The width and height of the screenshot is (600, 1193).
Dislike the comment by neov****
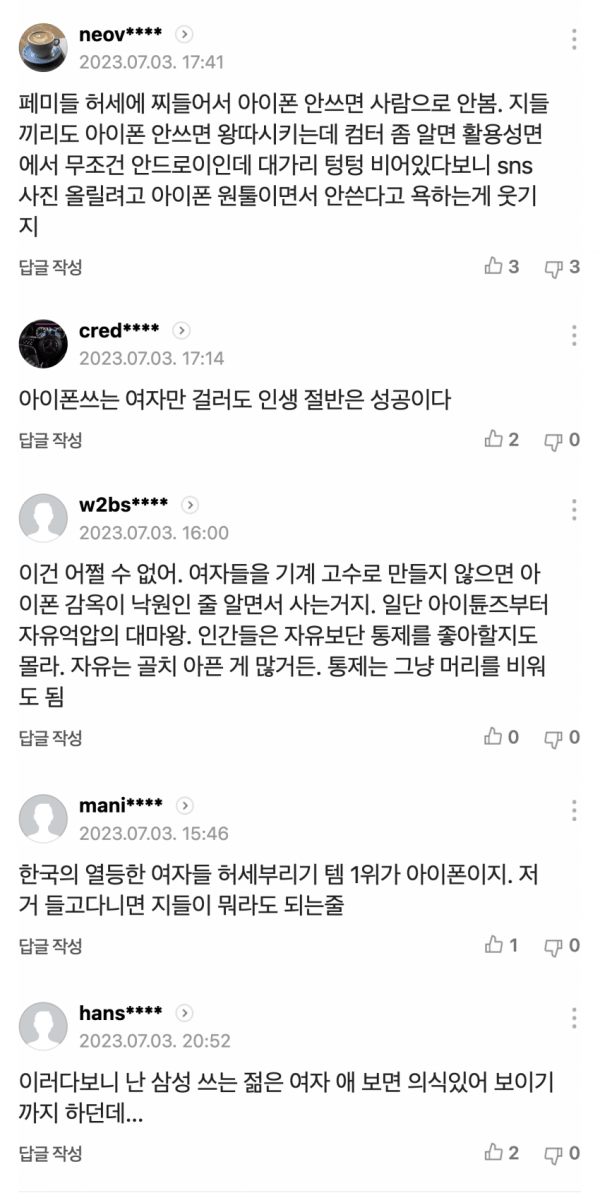[553, 267]
